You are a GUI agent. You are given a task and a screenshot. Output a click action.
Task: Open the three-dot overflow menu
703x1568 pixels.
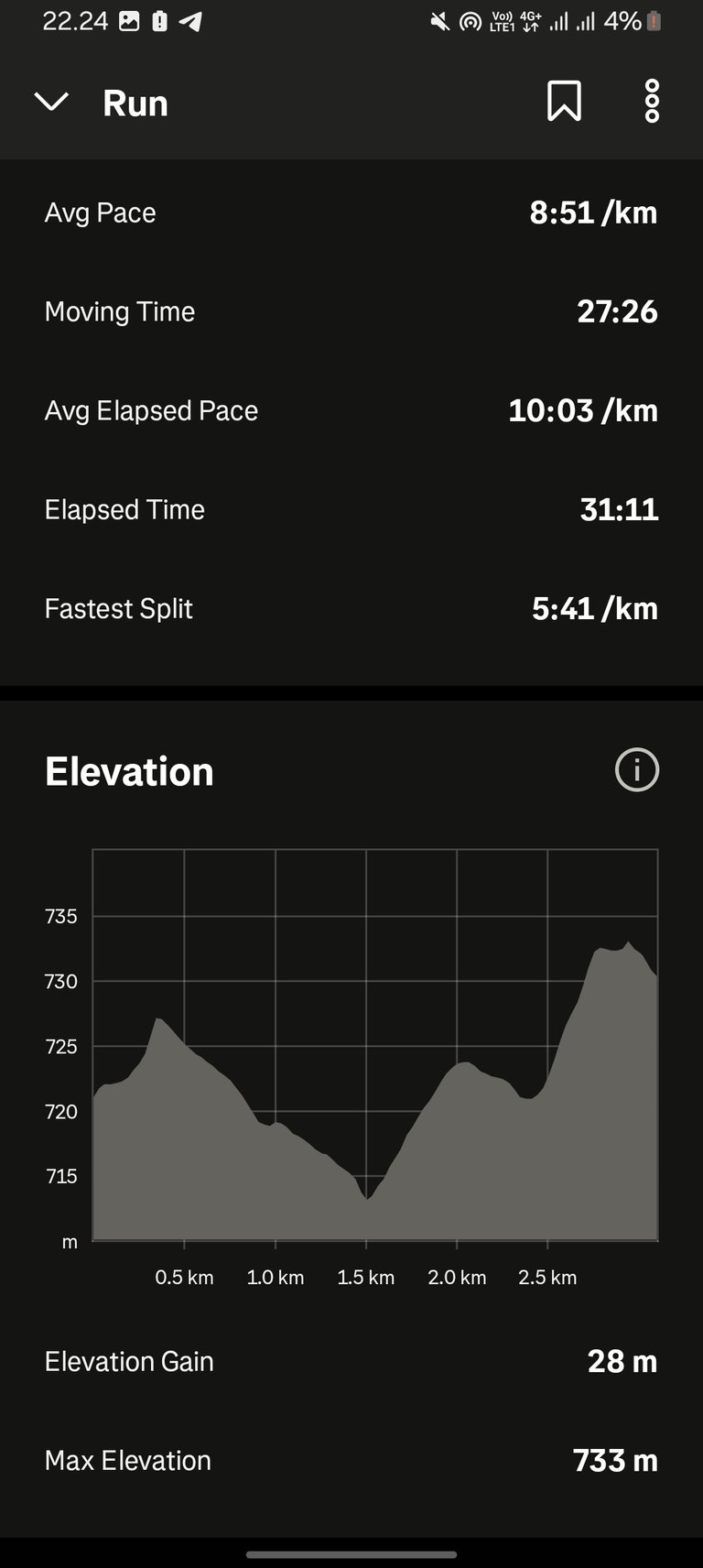(652, 101)
